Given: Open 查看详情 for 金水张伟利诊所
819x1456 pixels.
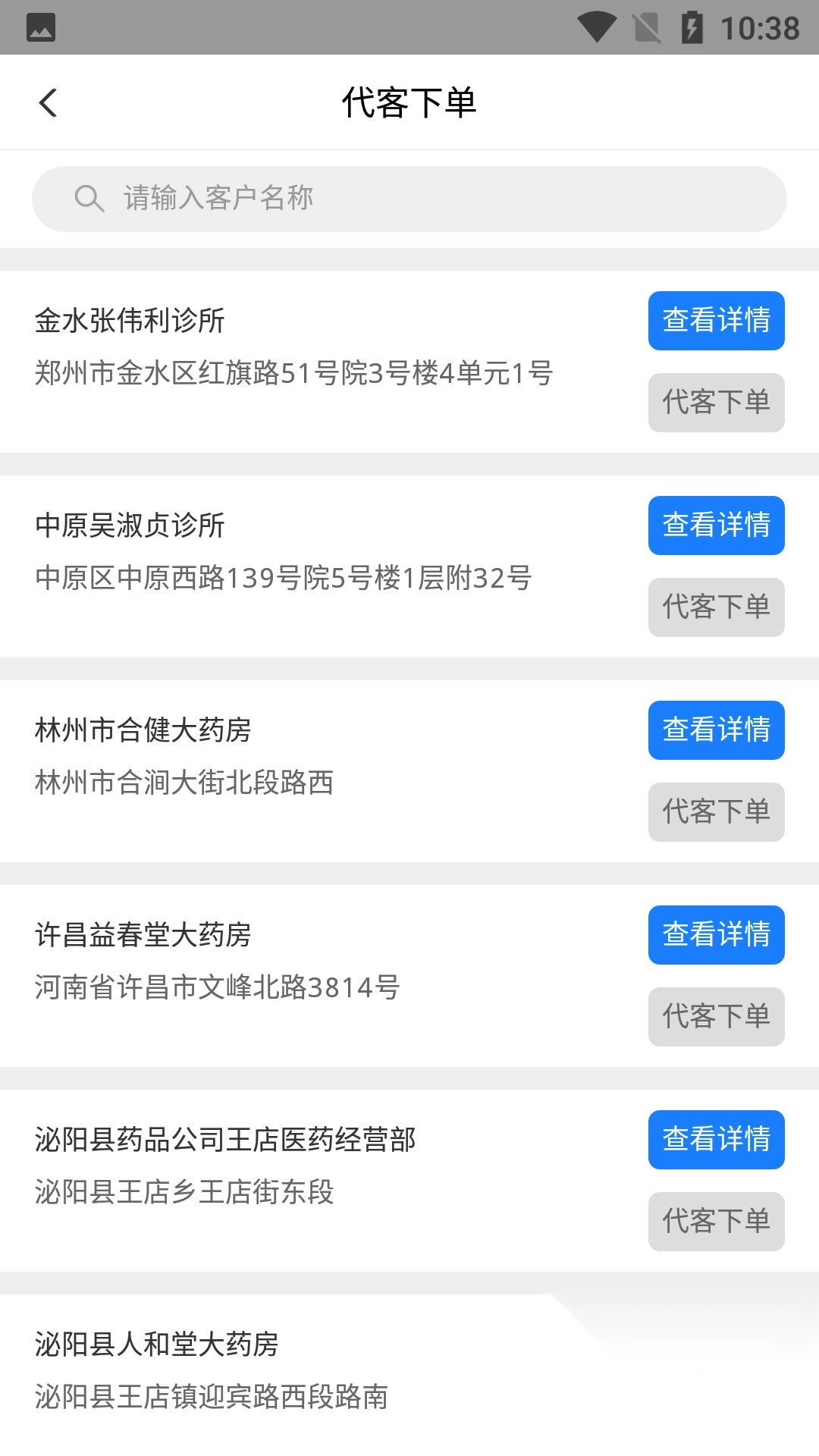Looking at the screenshot, I should point(716,320).
